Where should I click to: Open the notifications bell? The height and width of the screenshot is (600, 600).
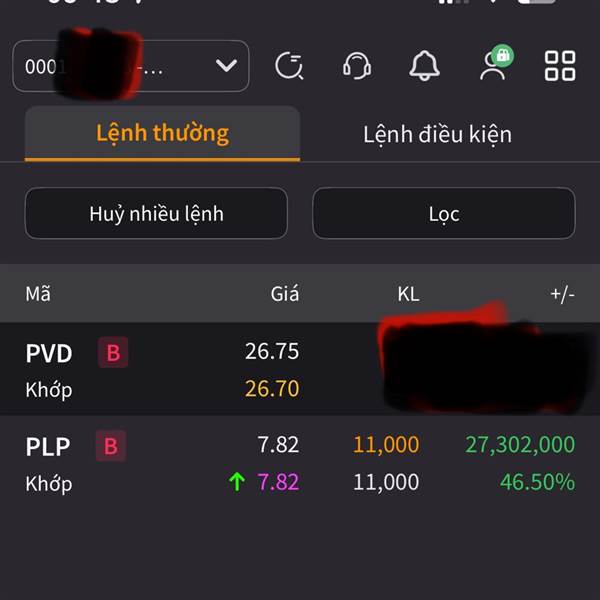[424, 66]
